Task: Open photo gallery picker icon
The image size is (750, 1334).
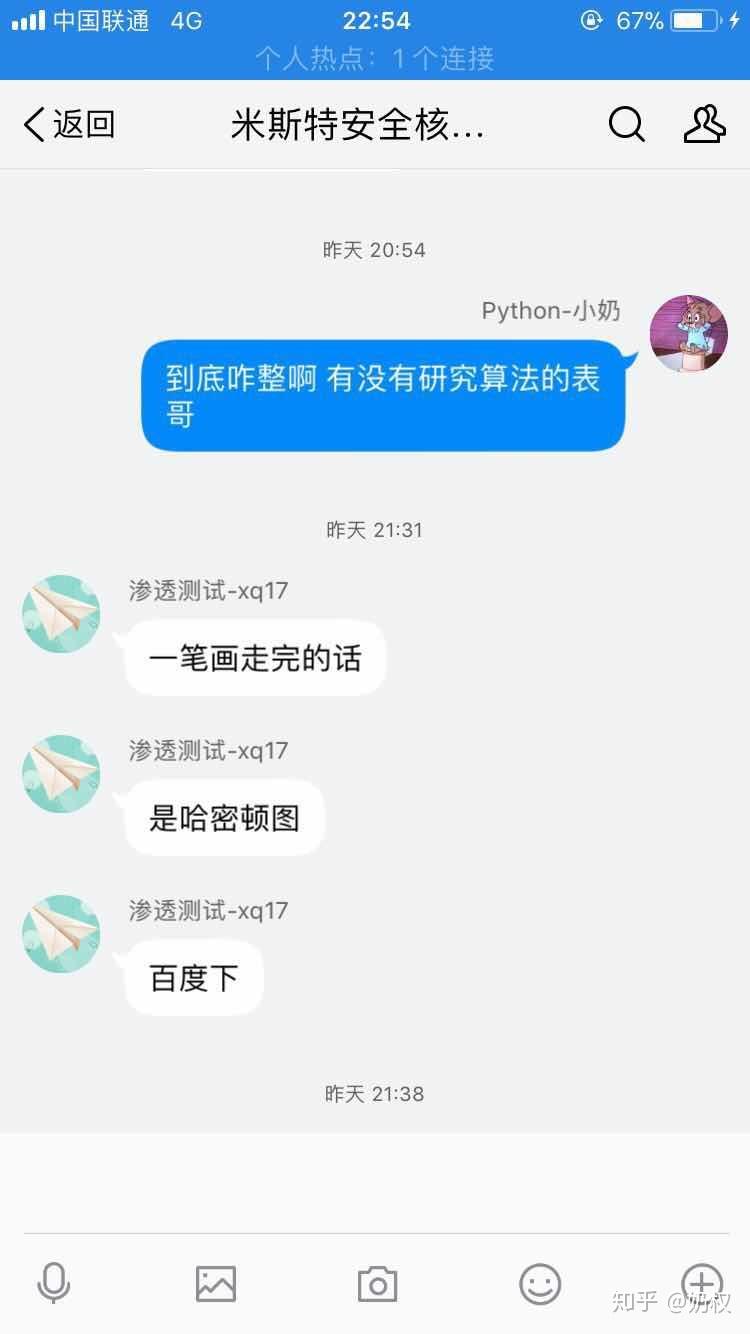Action: [x=216, y=1283]
